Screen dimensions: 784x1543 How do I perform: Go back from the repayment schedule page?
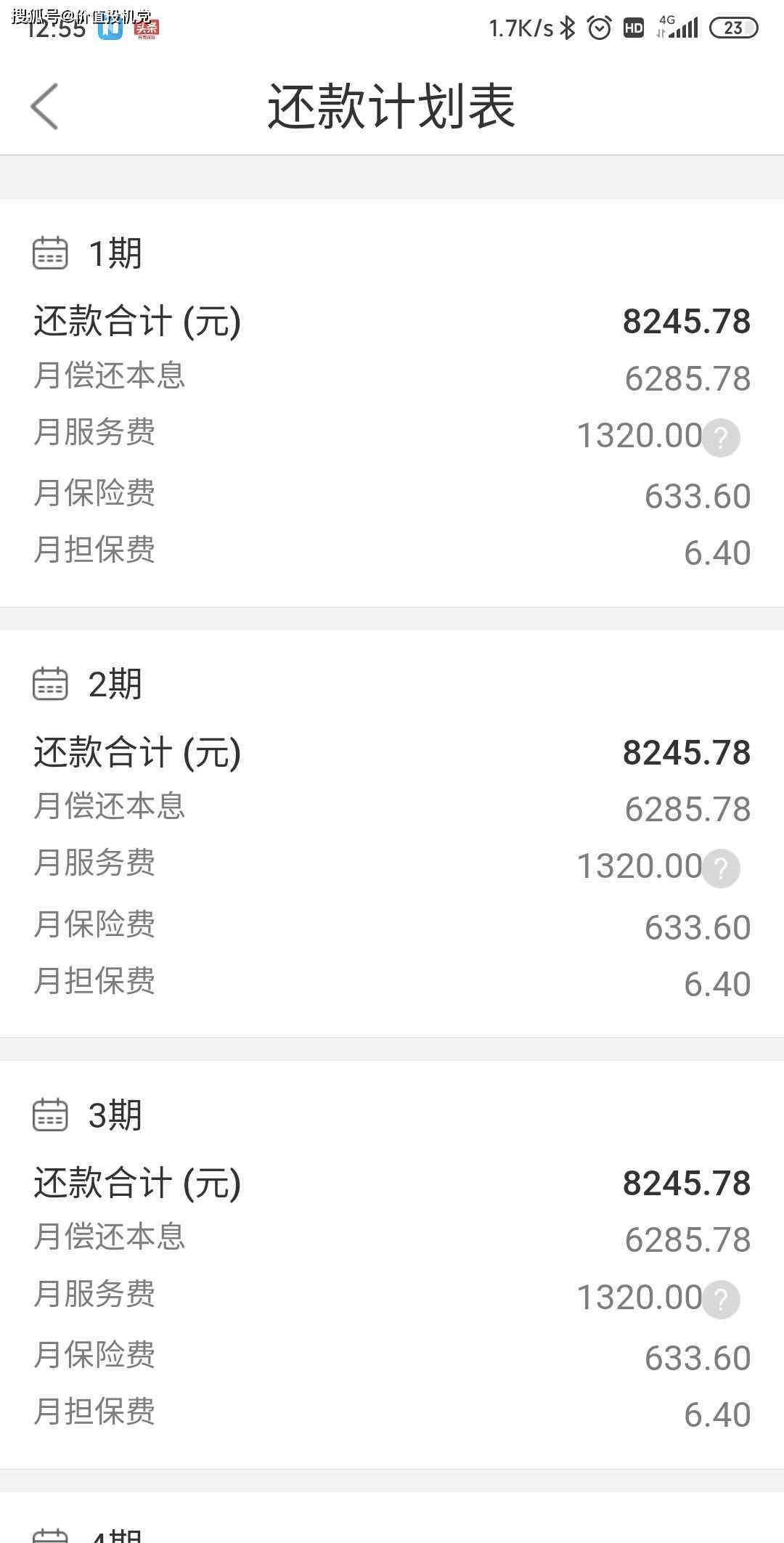pyautogui.click(x=44, y=106)
